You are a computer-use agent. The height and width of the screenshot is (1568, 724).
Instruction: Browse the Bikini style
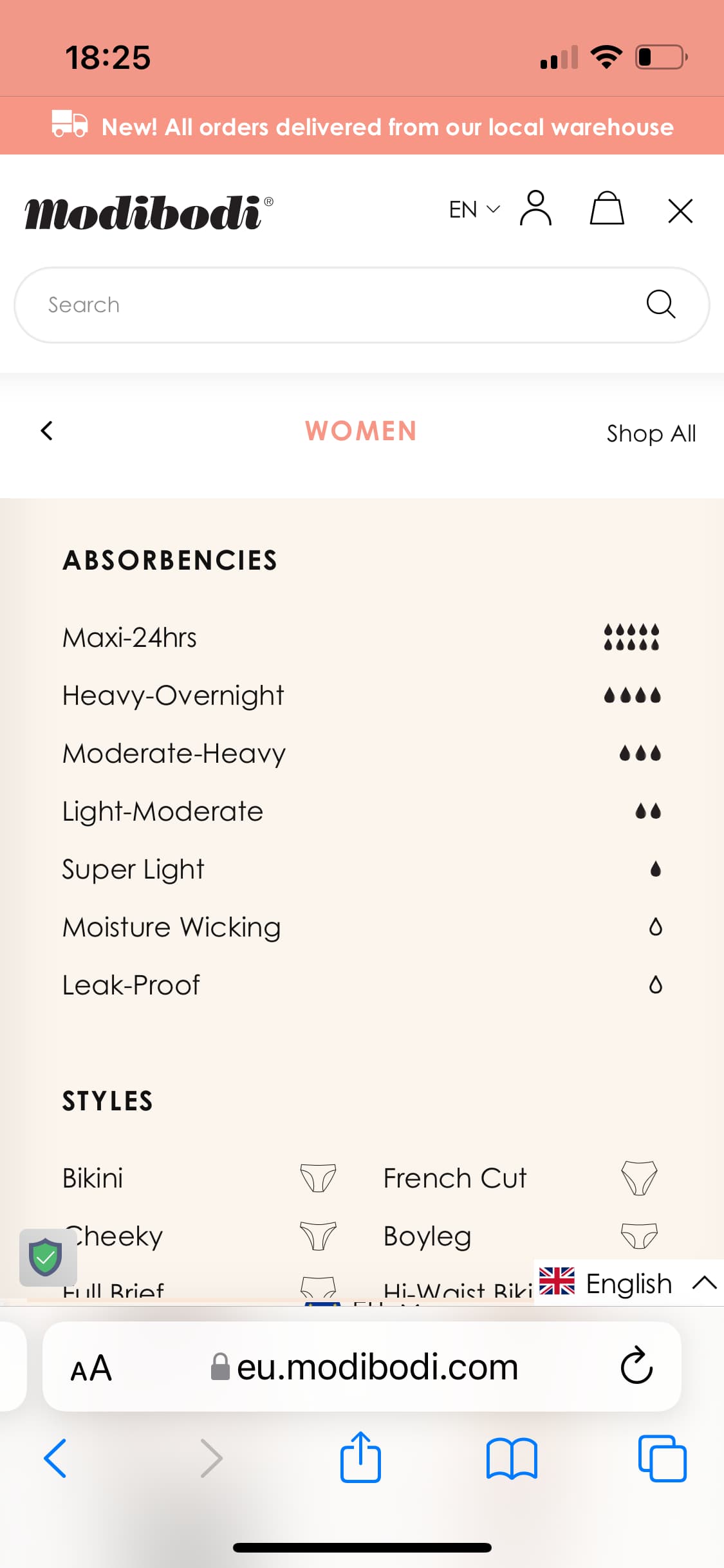(x=200, y=1178)
